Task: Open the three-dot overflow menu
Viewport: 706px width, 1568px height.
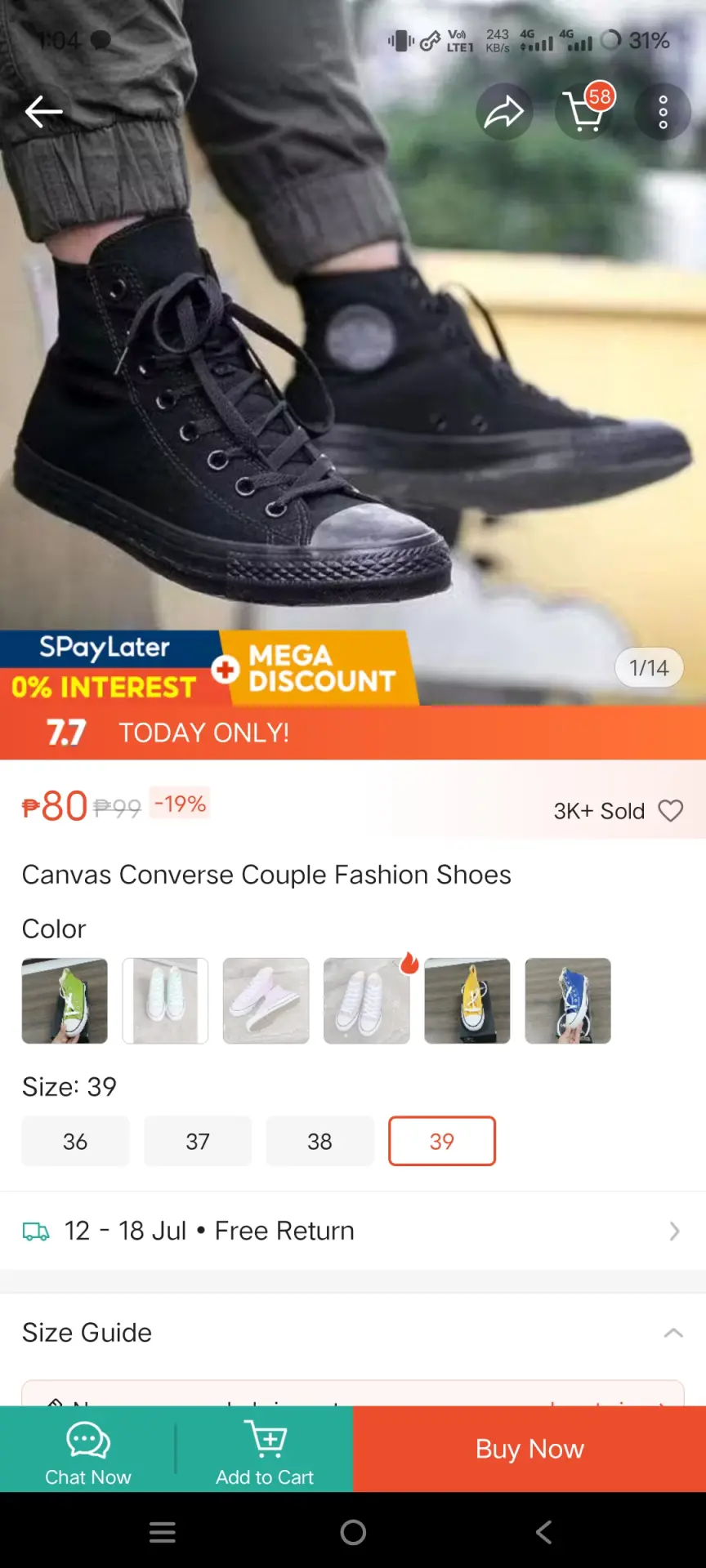Action: (x=663, y=112)
